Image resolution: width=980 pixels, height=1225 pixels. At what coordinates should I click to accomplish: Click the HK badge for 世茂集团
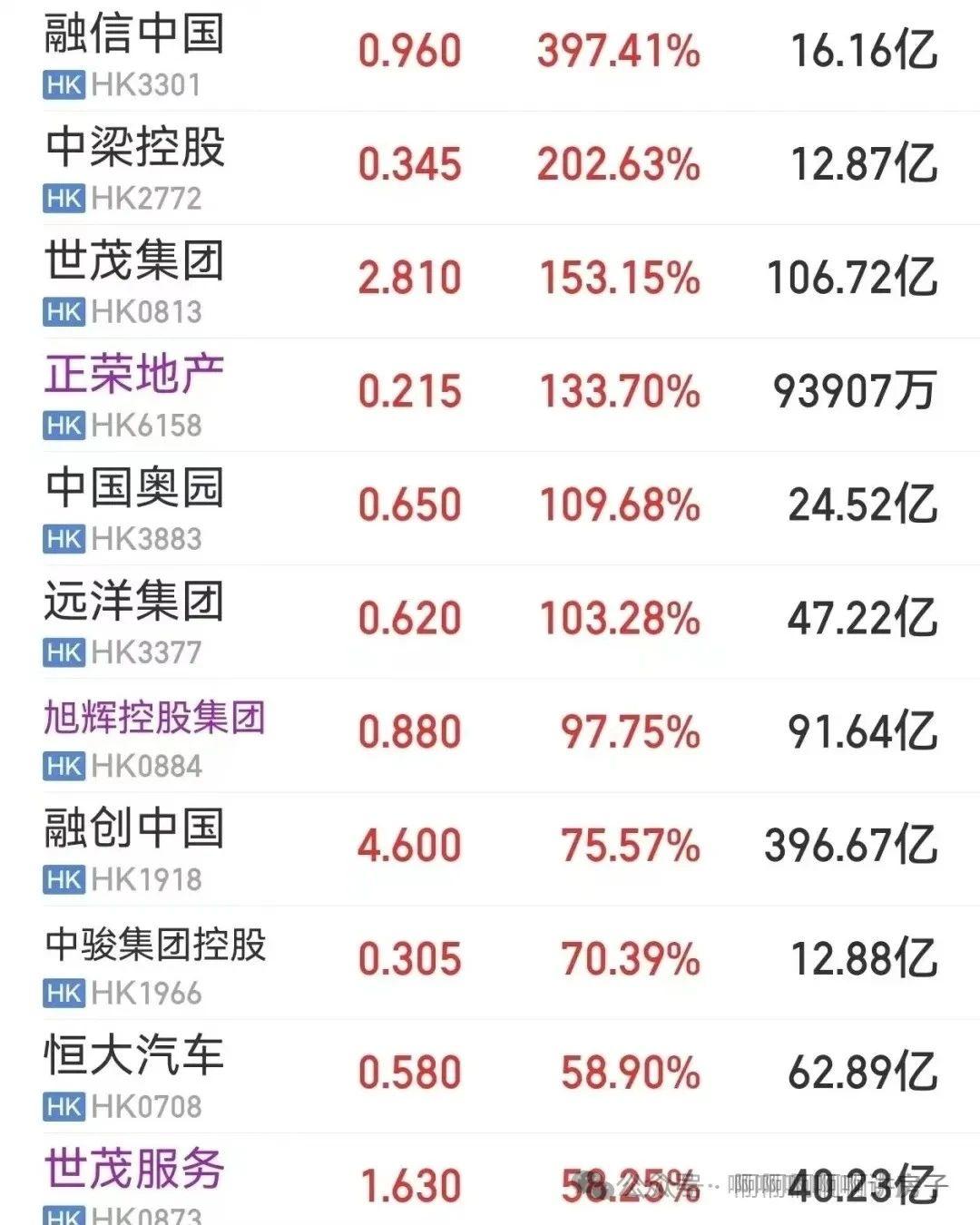pos(60,312)
